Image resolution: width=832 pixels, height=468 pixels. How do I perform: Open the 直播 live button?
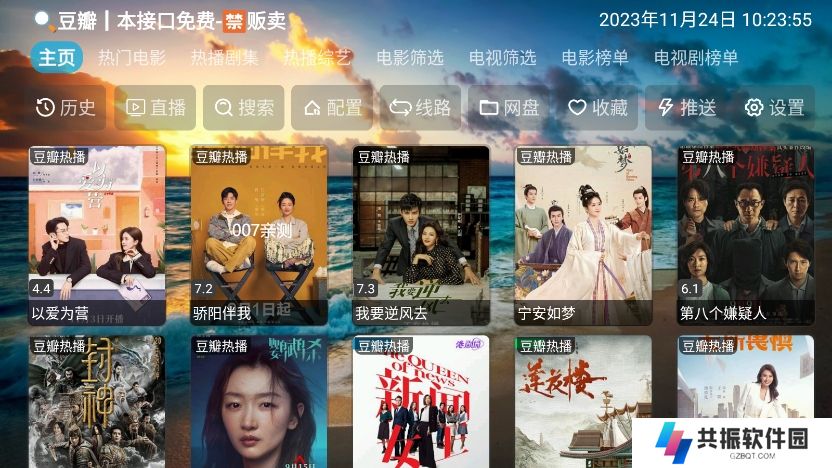[x=155, y=108]
